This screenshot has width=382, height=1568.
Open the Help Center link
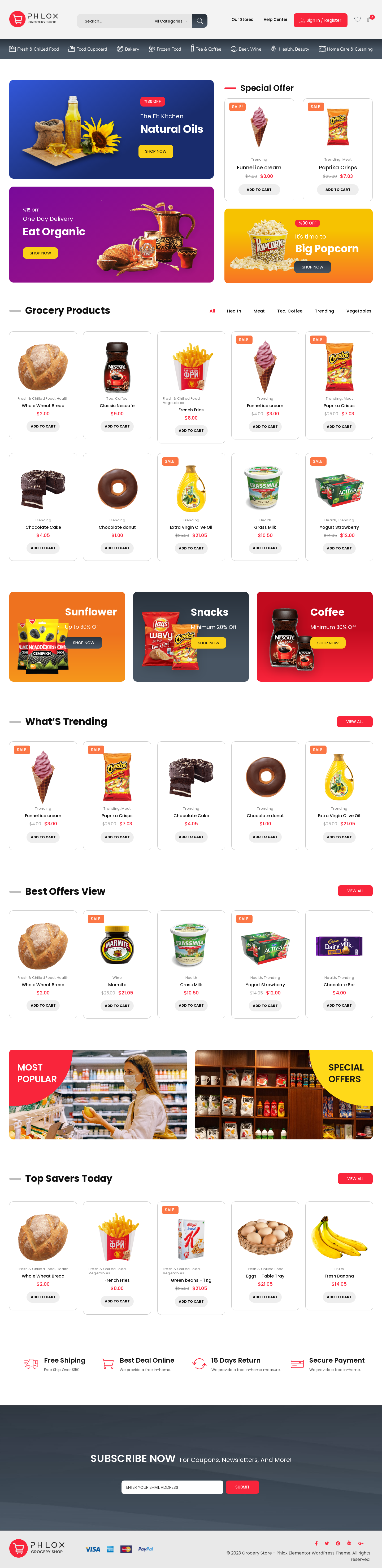tap(275, 19)
